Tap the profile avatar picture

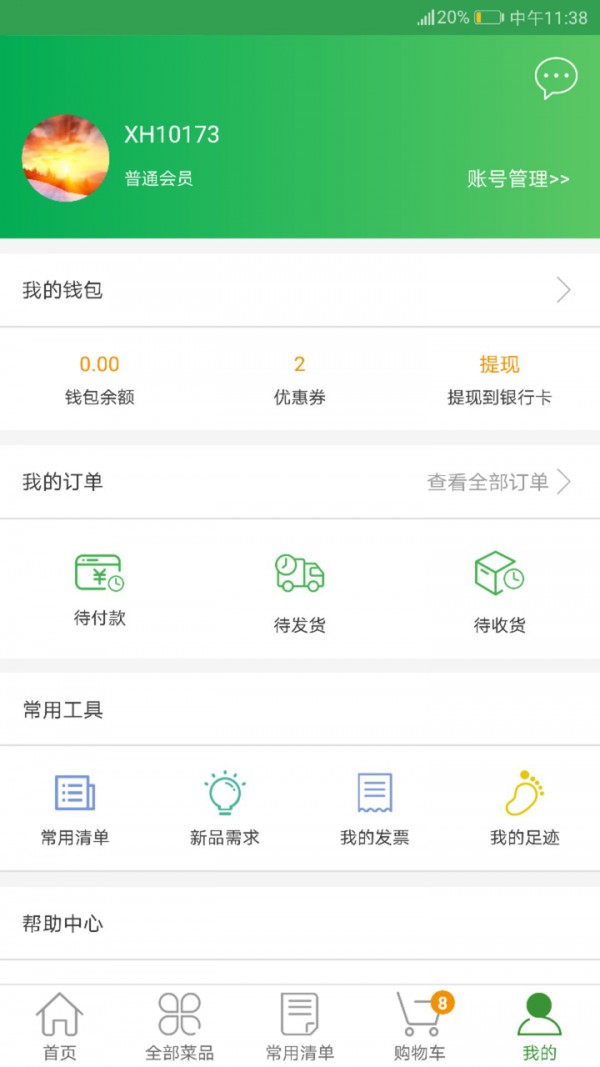tap(66, 159)
